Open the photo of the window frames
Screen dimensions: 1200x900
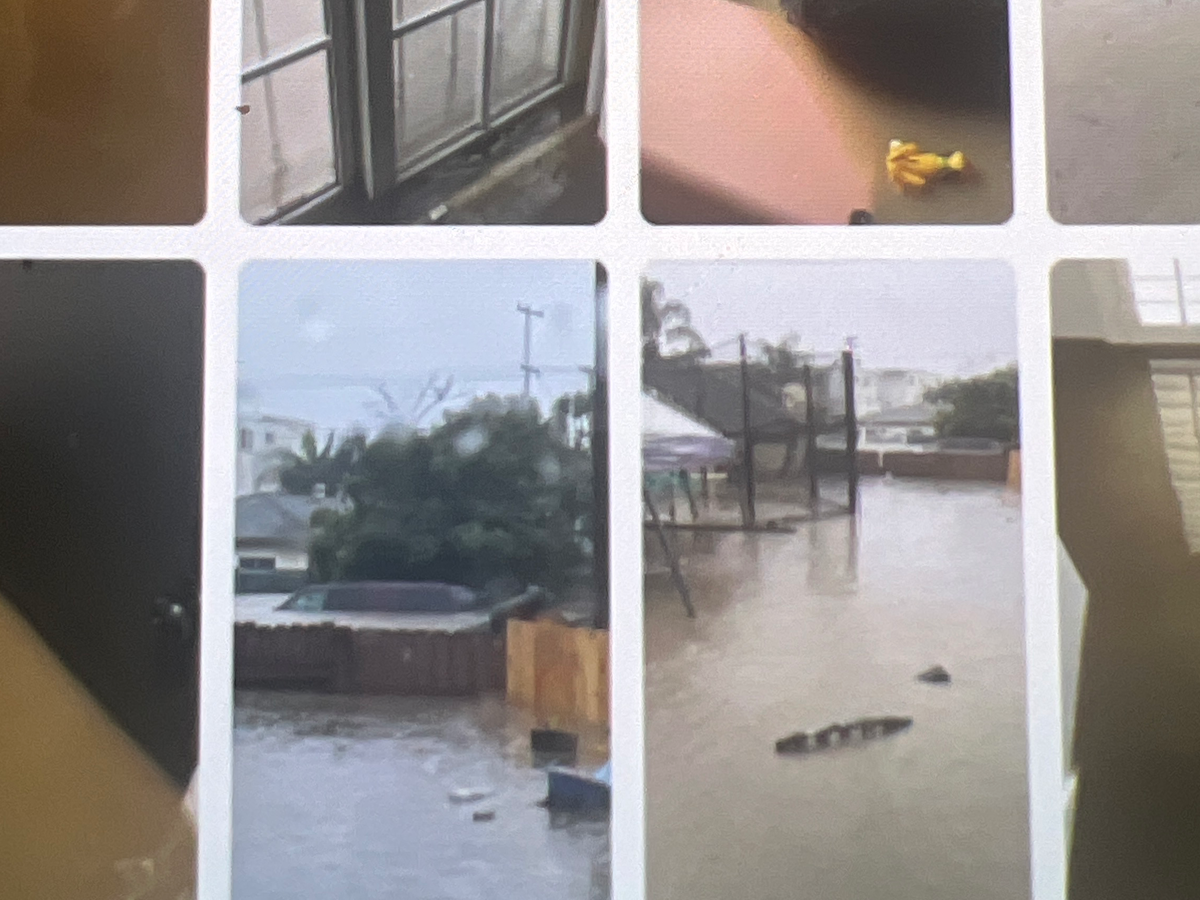[422, 110]
